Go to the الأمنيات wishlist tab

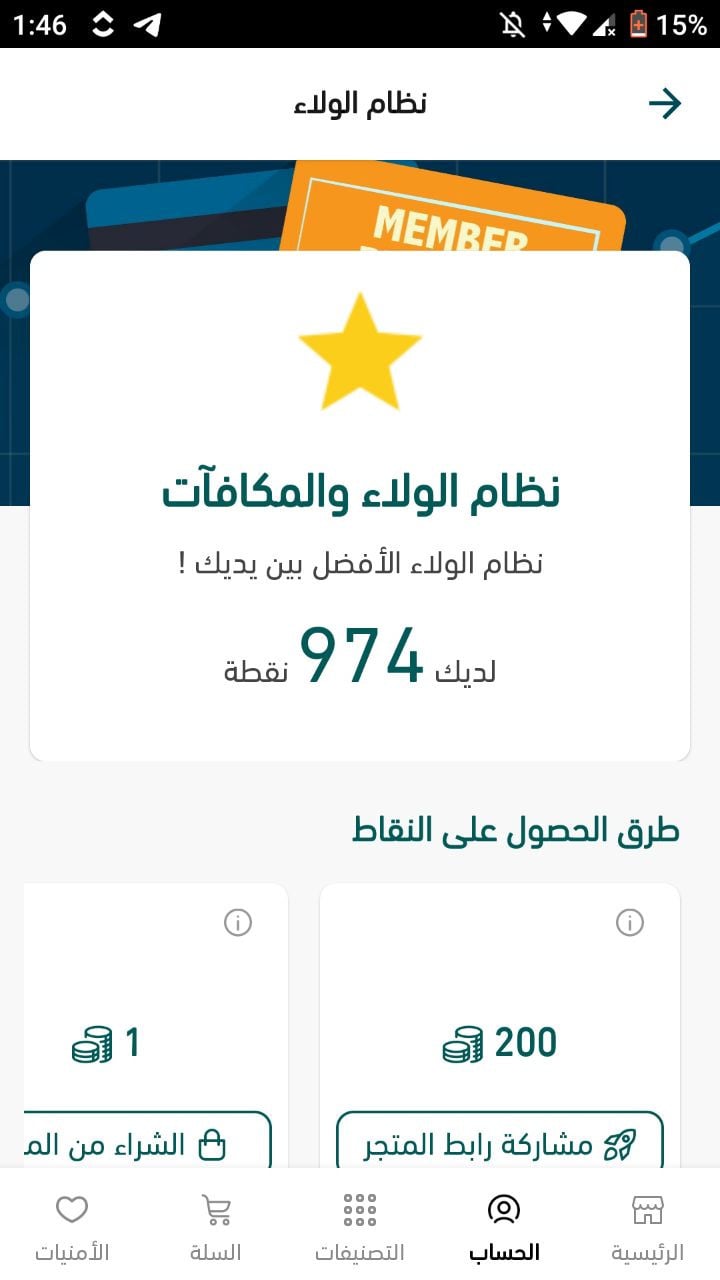[x=72, y=1226]
